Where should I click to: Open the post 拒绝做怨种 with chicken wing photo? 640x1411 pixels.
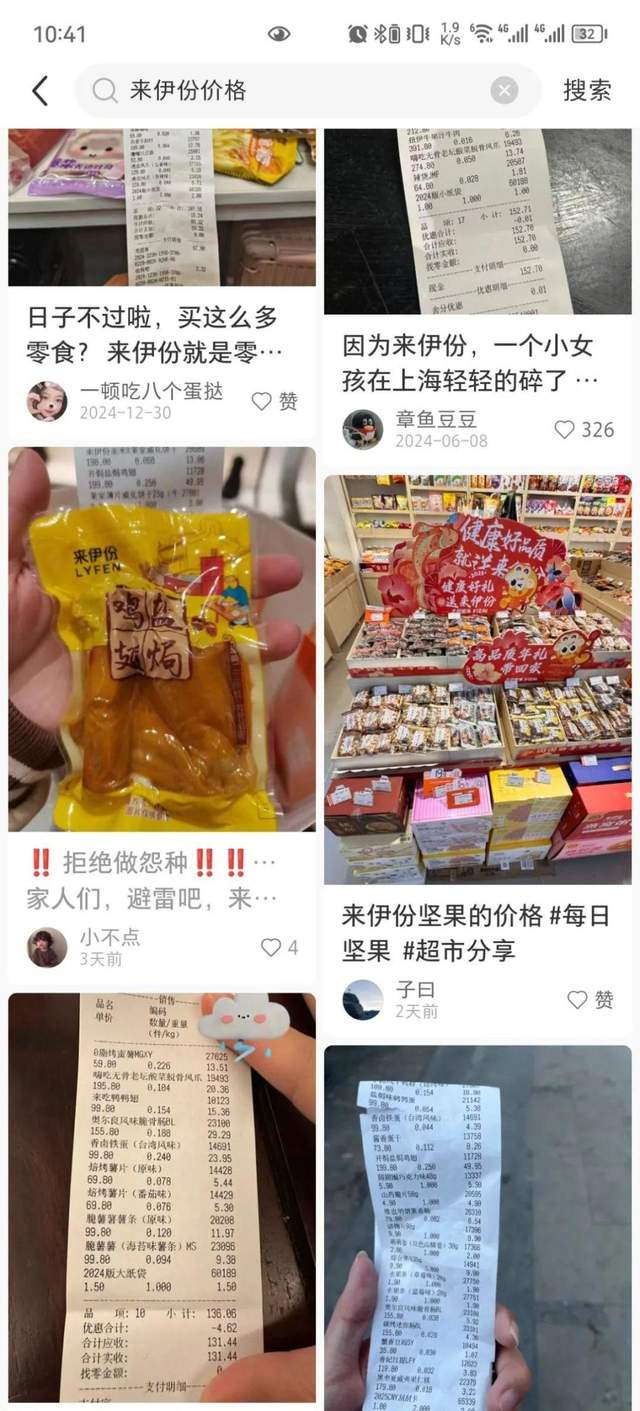pyautogui.click(x=162, y=638)
